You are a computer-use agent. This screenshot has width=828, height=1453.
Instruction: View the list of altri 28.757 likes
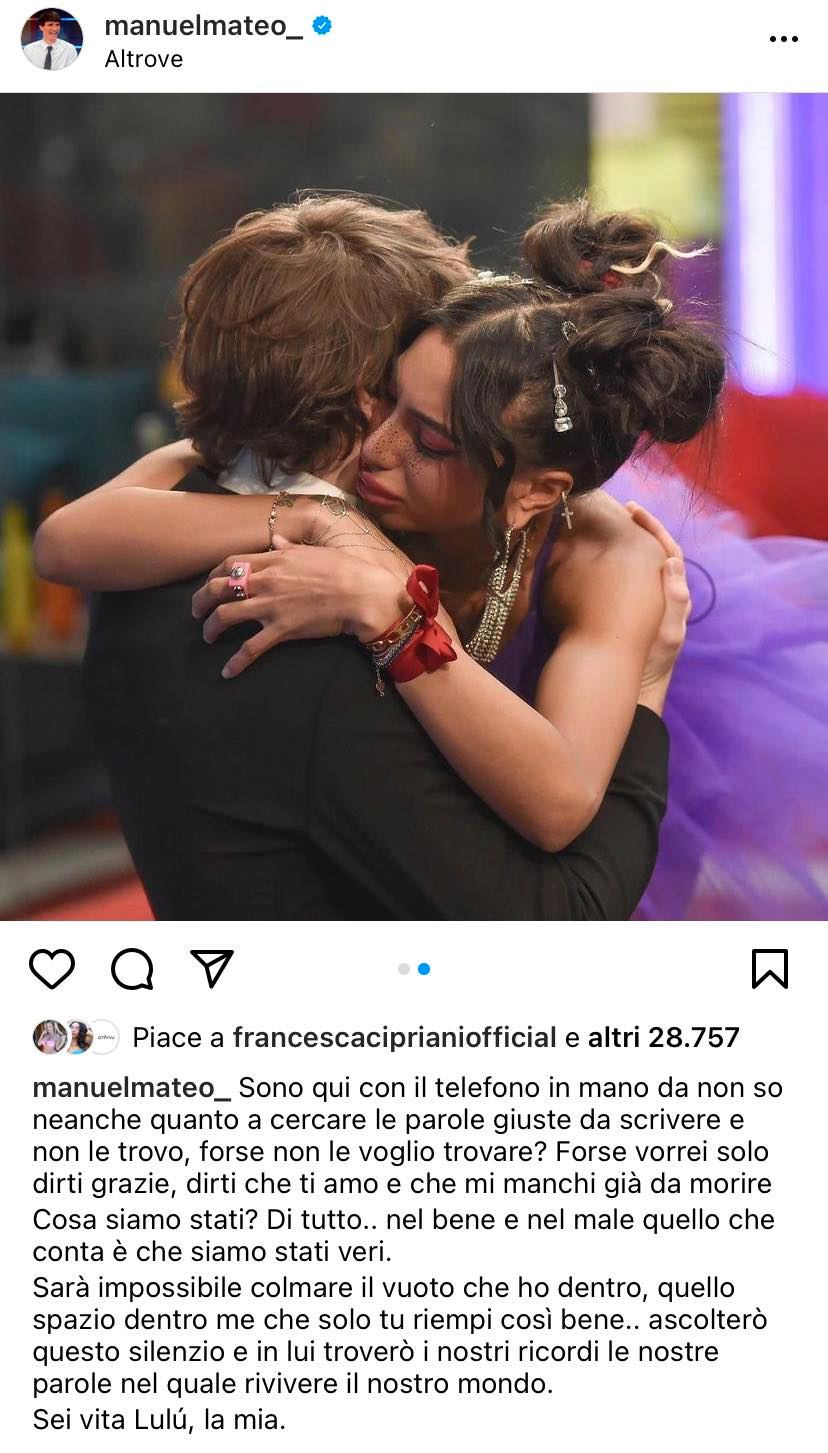[x=663, y=1037]
